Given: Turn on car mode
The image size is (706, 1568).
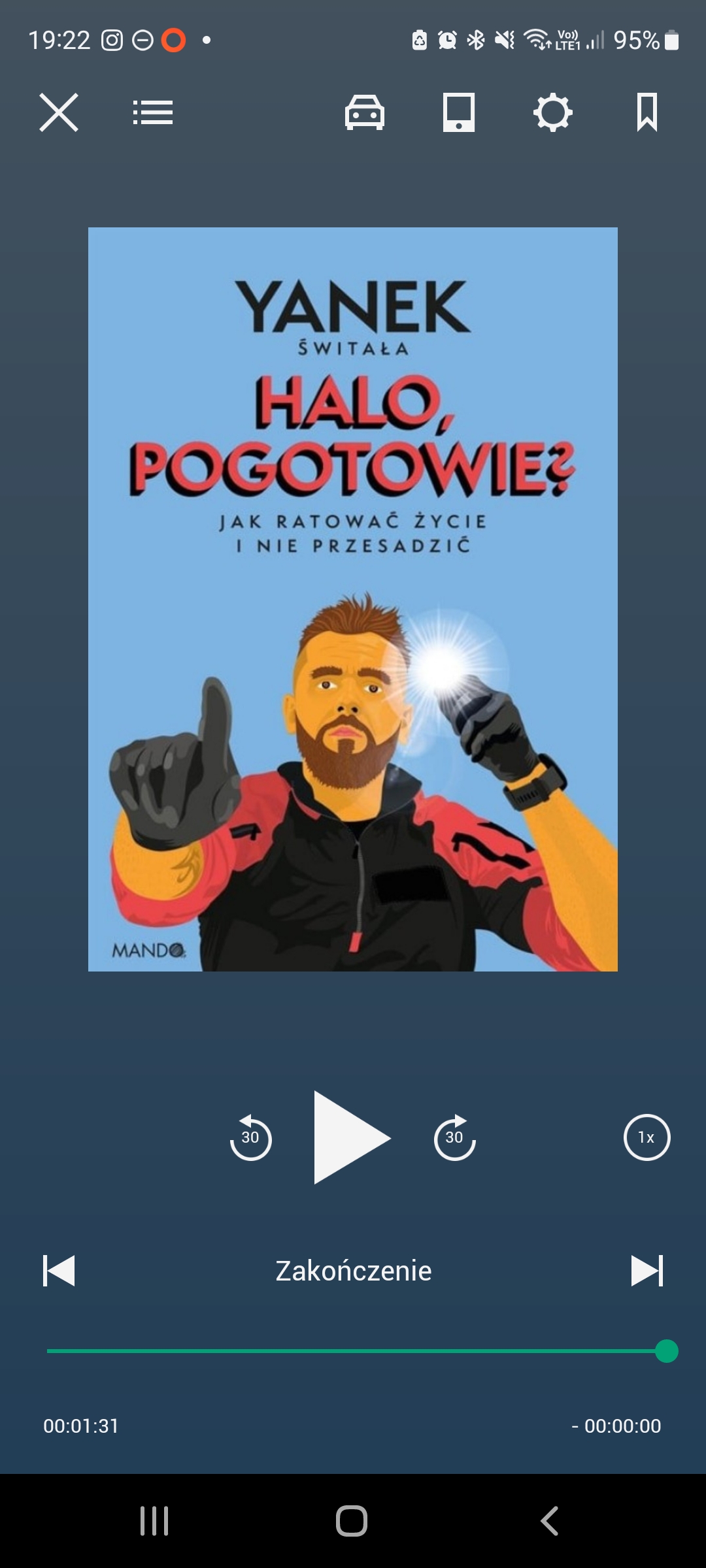Looking at the screenshot, I should (x=365, y=112).
